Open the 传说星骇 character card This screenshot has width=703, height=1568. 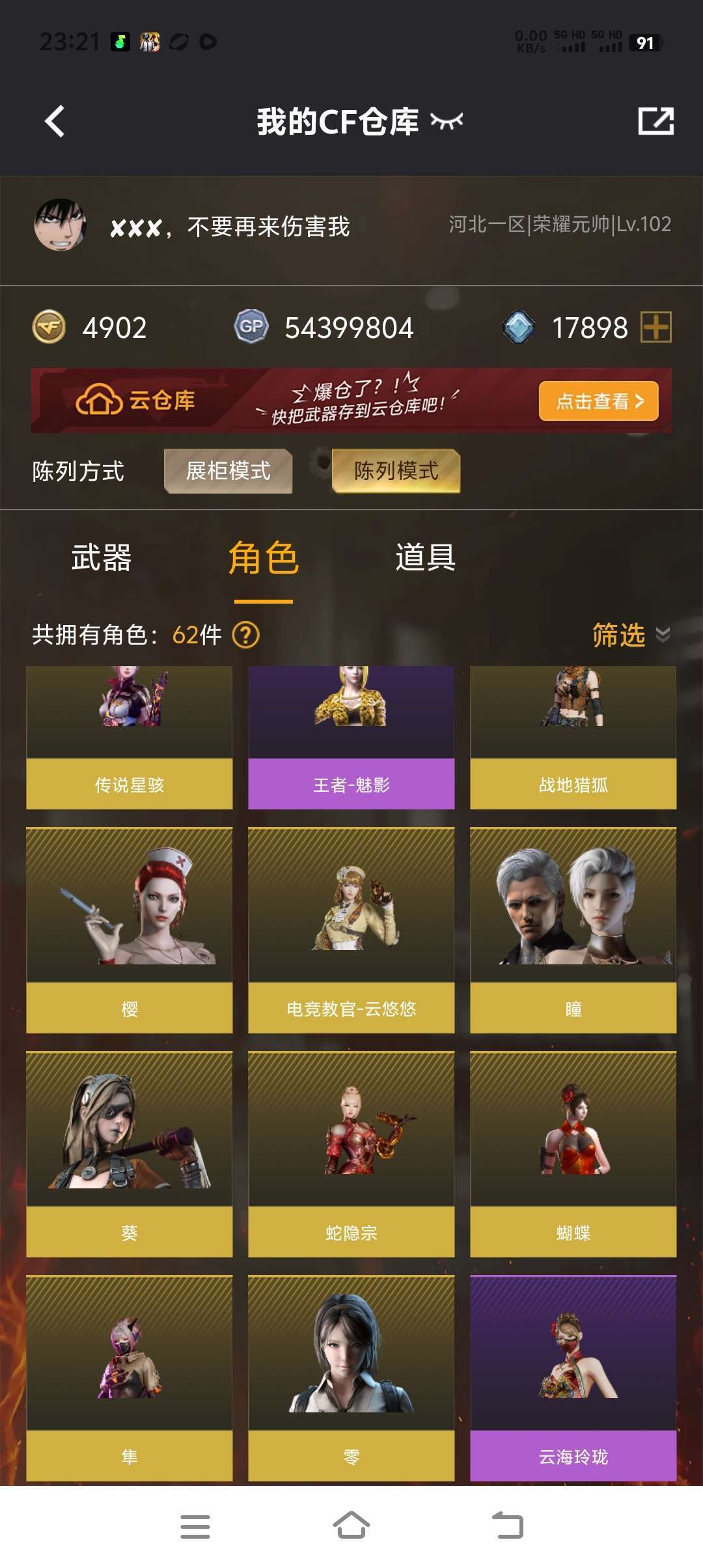click(x=130, y=738)
